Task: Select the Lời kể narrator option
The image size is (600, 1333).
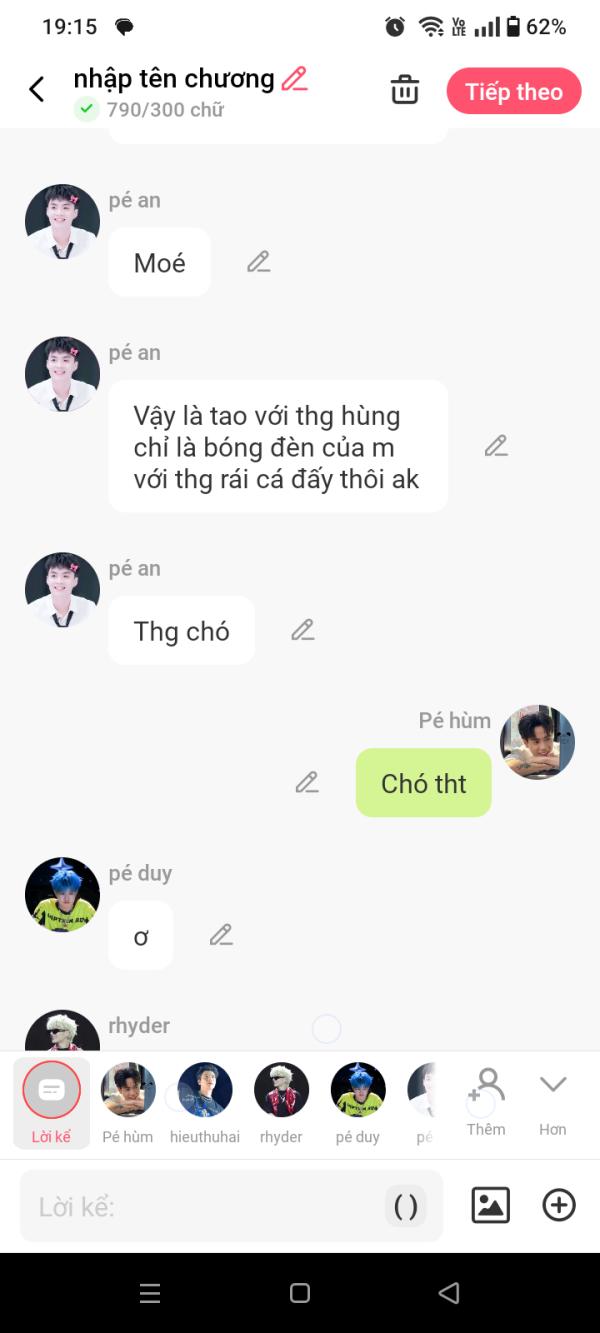Action: [x=51, y=1103]
